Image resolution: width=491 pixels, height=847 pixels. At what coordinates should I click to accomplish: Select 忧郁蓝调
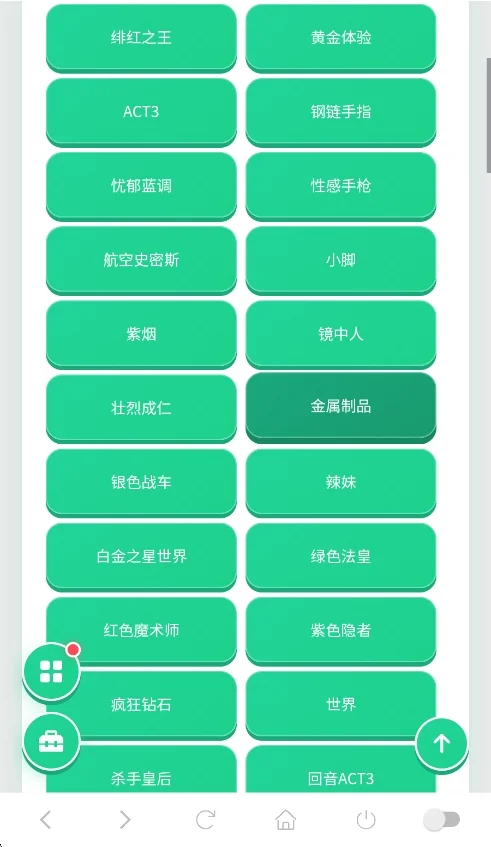(x=141, y=185)
